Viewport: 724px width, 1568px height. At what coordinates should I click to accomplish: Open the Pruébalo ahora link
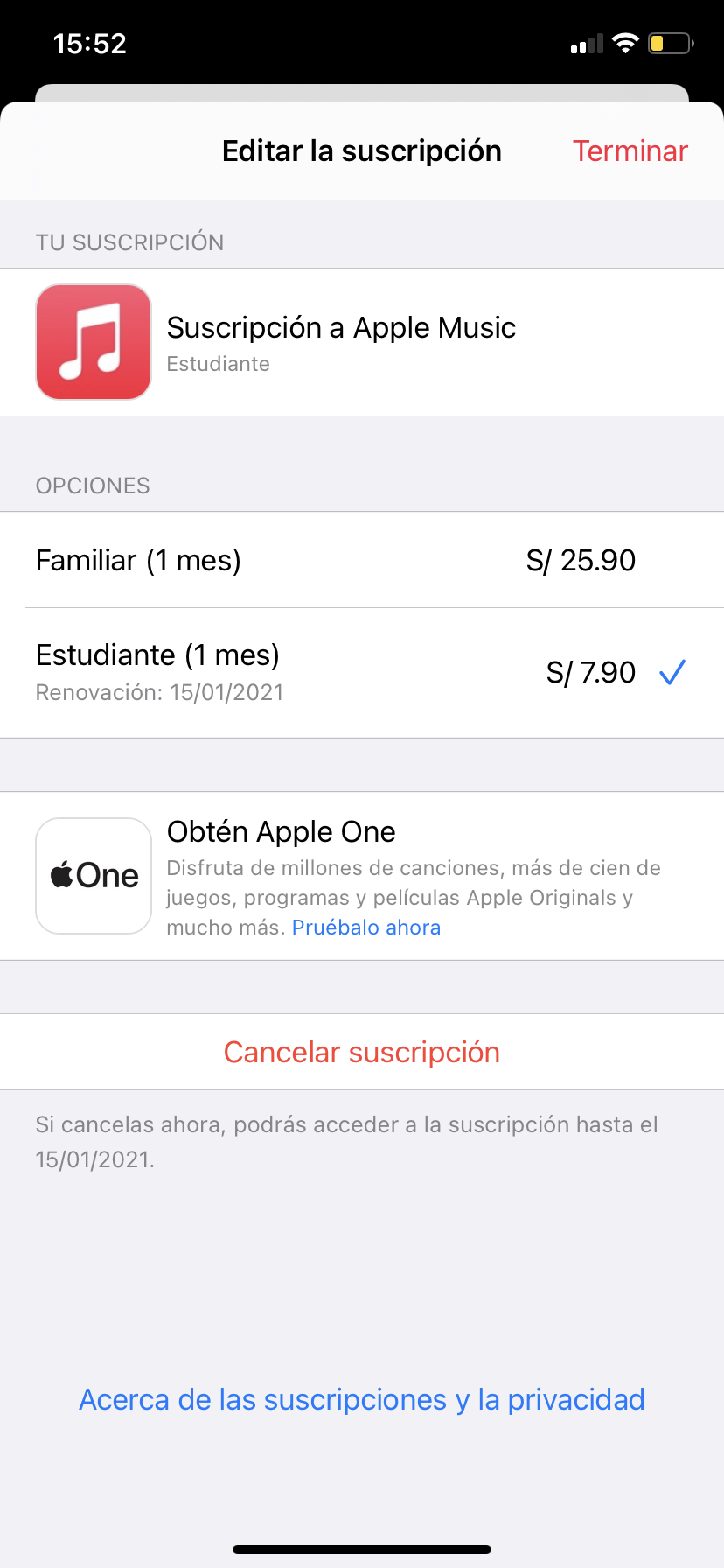tap(366, 927)
